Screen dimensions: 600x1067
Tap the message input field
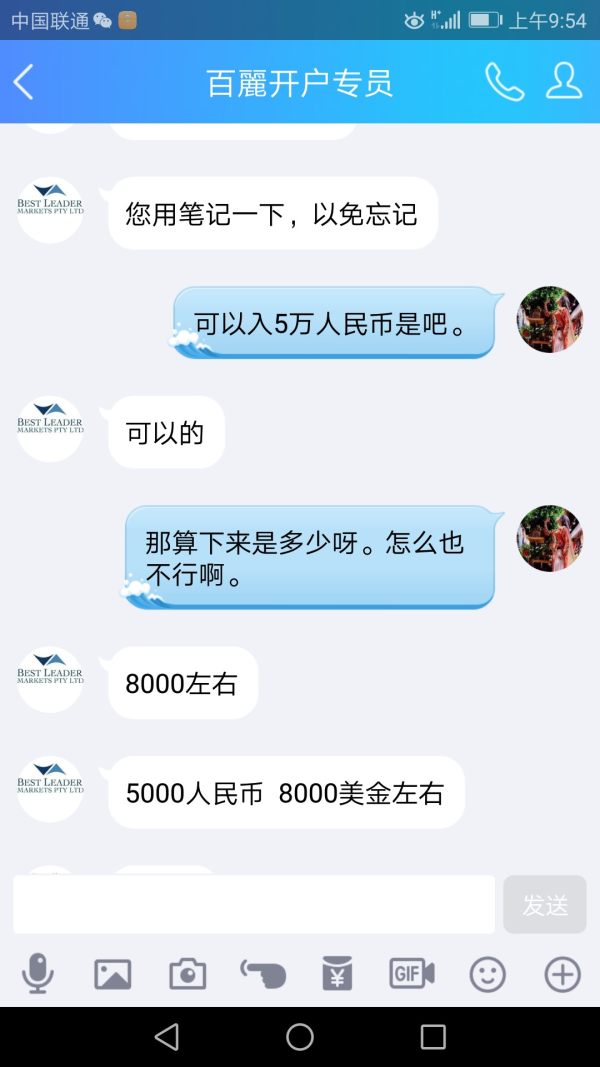(x=254, y=904)
